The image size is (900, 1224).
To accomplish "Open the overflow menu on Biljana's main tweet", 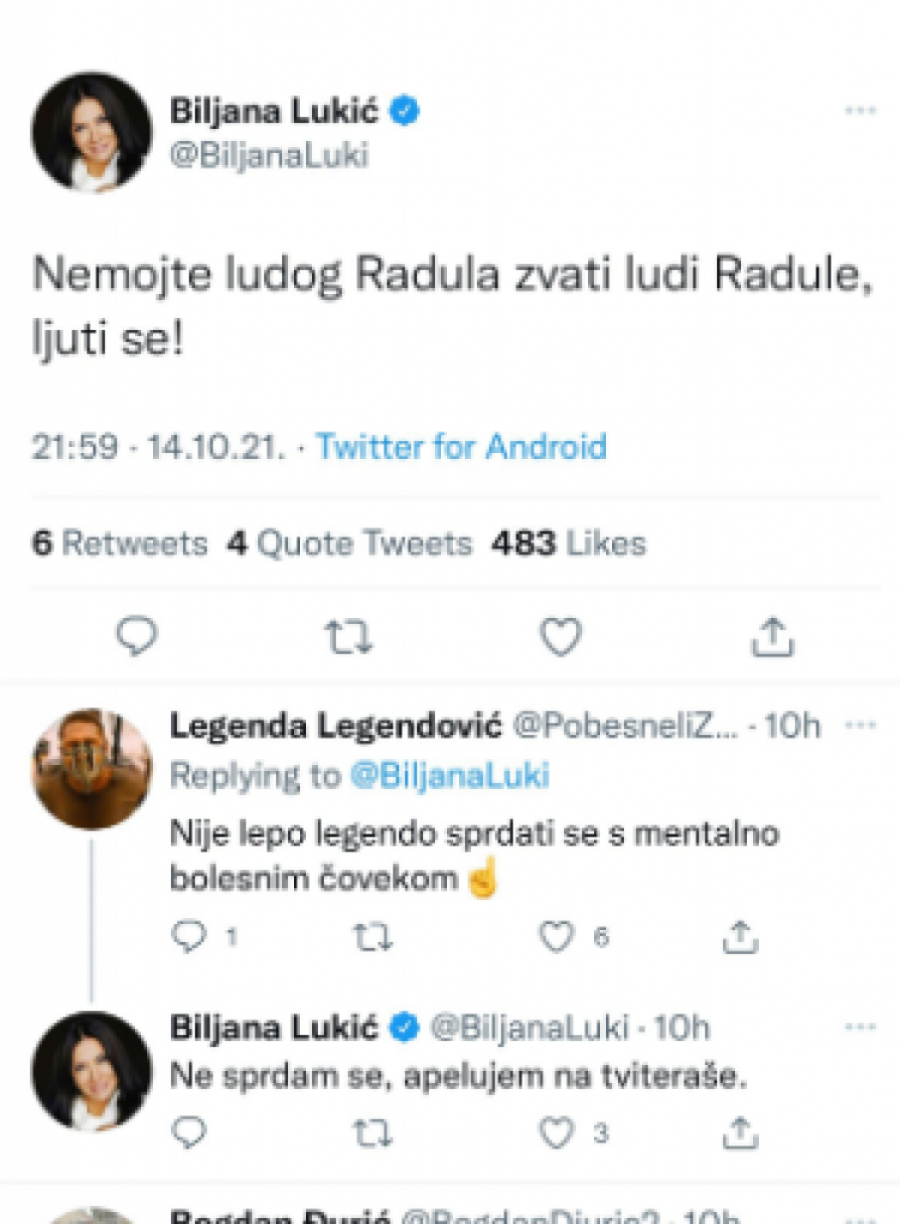I will (x=860, y=110).
